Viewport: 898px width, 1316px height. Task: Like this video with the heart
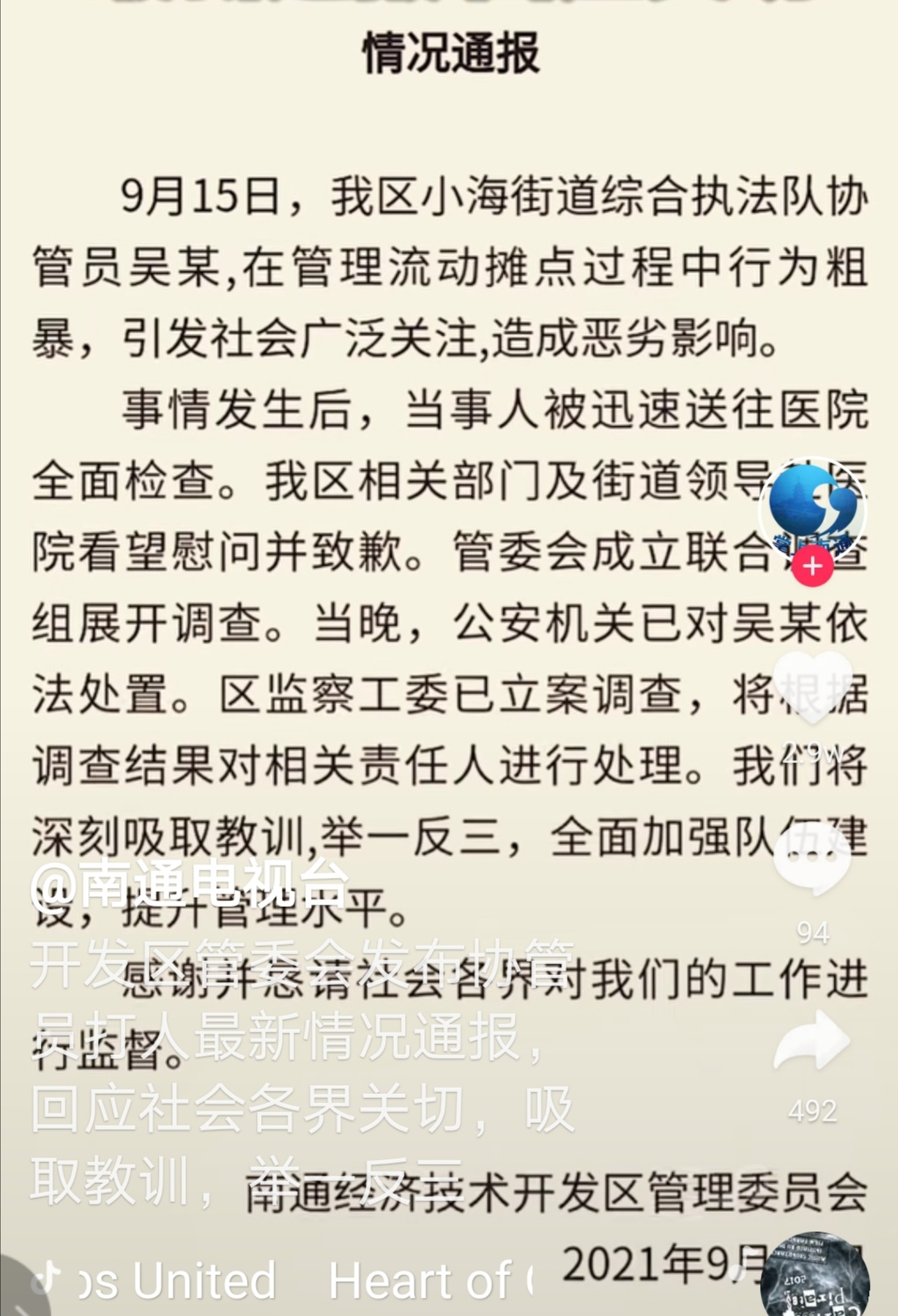point(812,686)
